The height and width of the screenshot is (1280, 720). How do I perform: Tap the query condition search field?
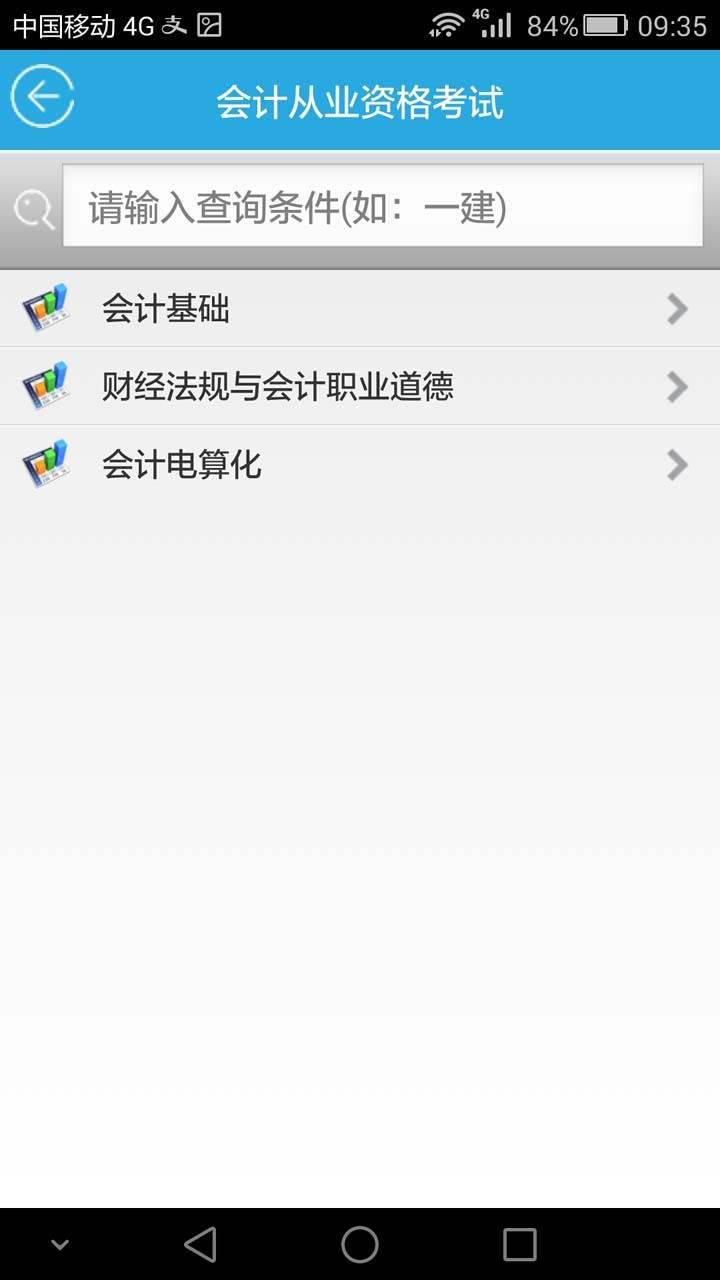tap(382, 206)
